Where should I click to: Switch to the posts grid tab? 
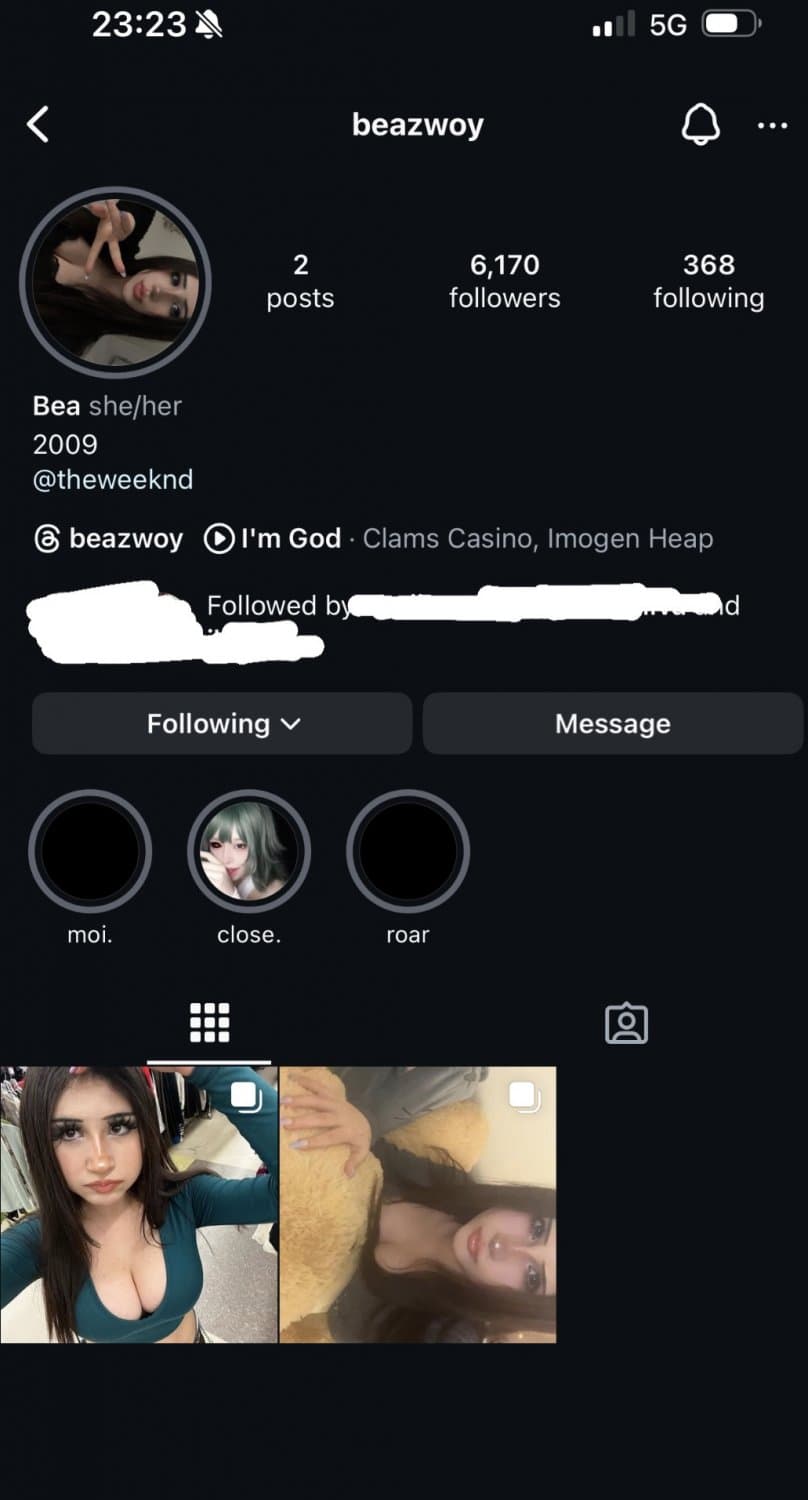209,1023
